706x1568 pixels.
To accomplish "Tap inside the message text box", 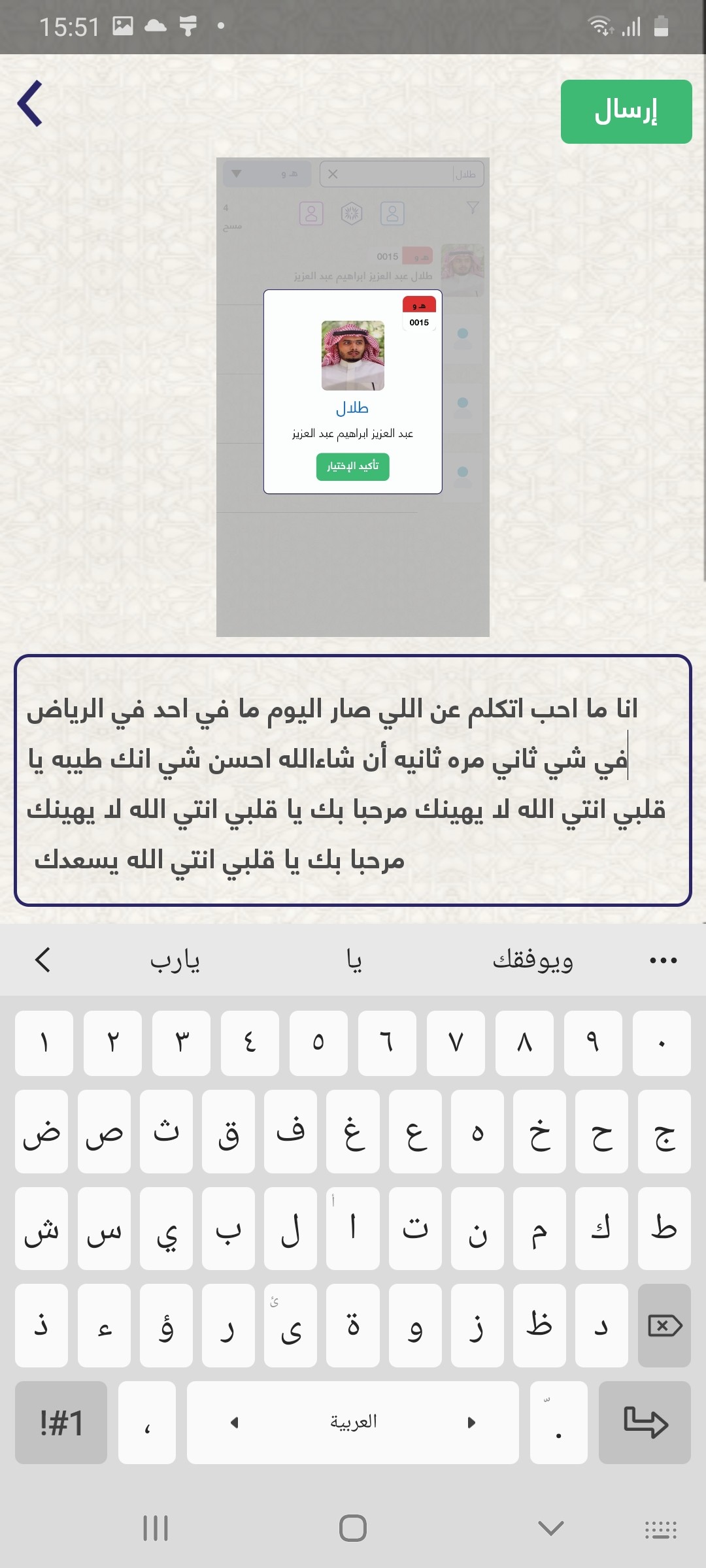I will [x=353, y=780].
